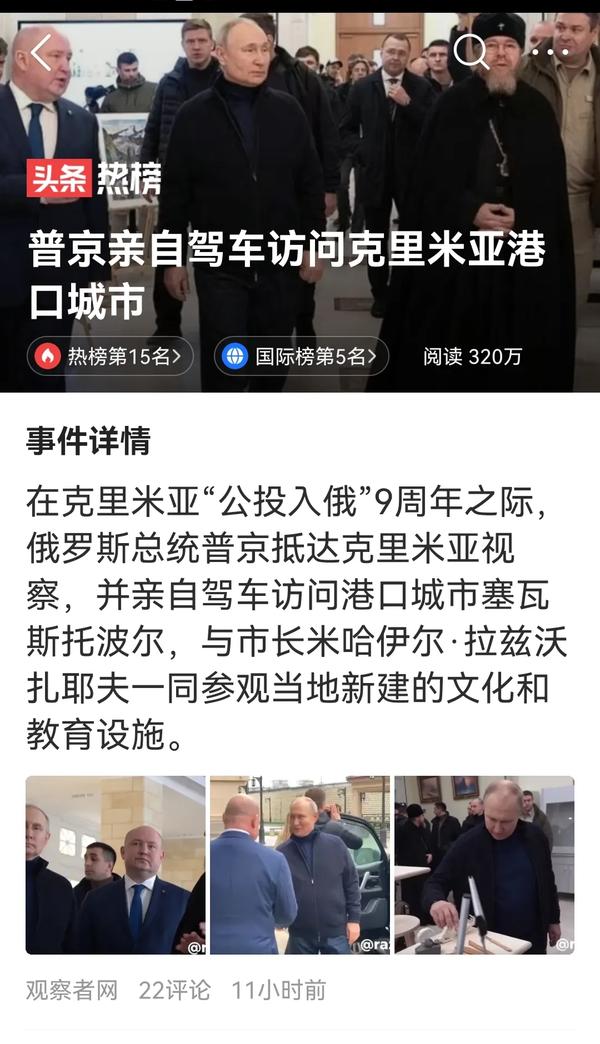Open the three-dot overflow menu

[550, 51]
